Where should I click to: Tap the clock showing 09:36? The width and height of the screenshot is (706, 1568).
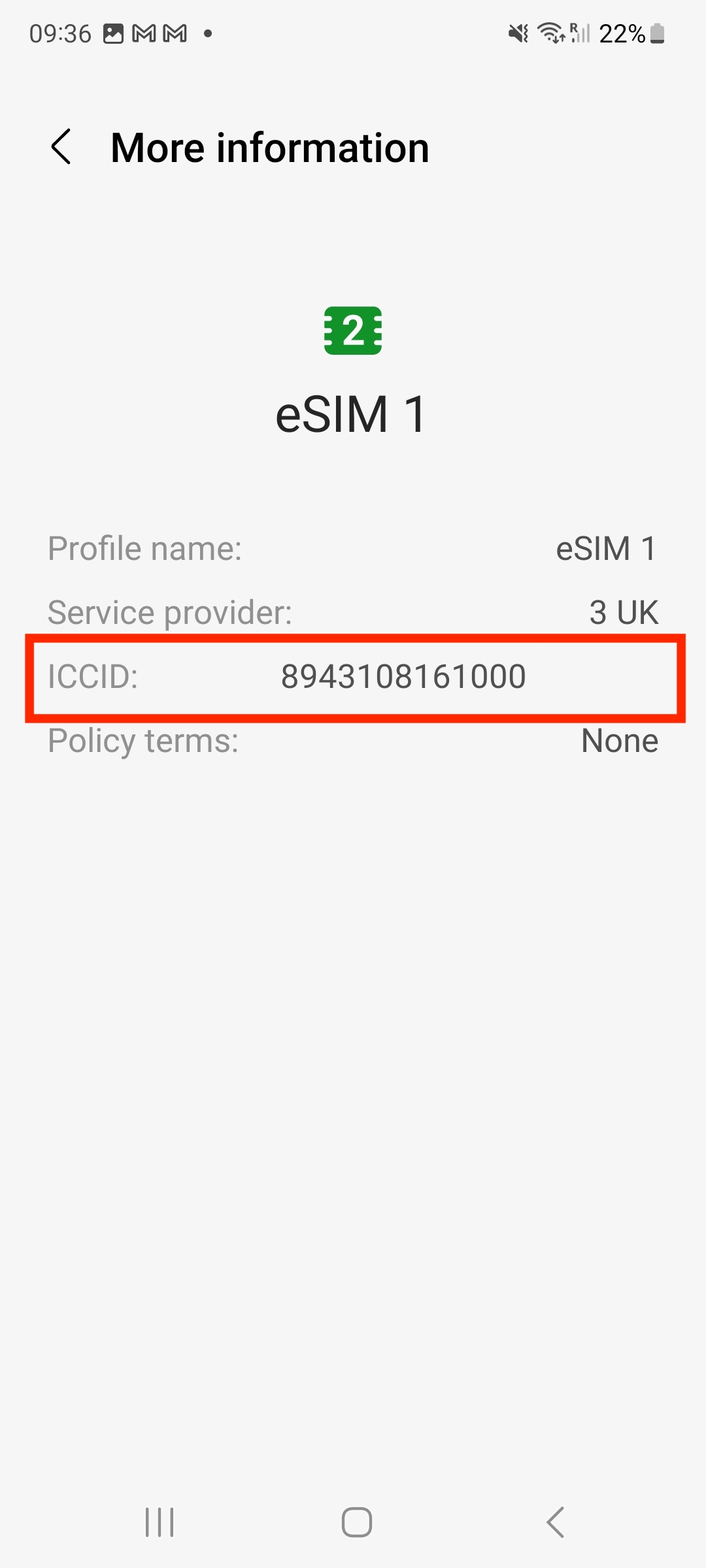(61, 33)
